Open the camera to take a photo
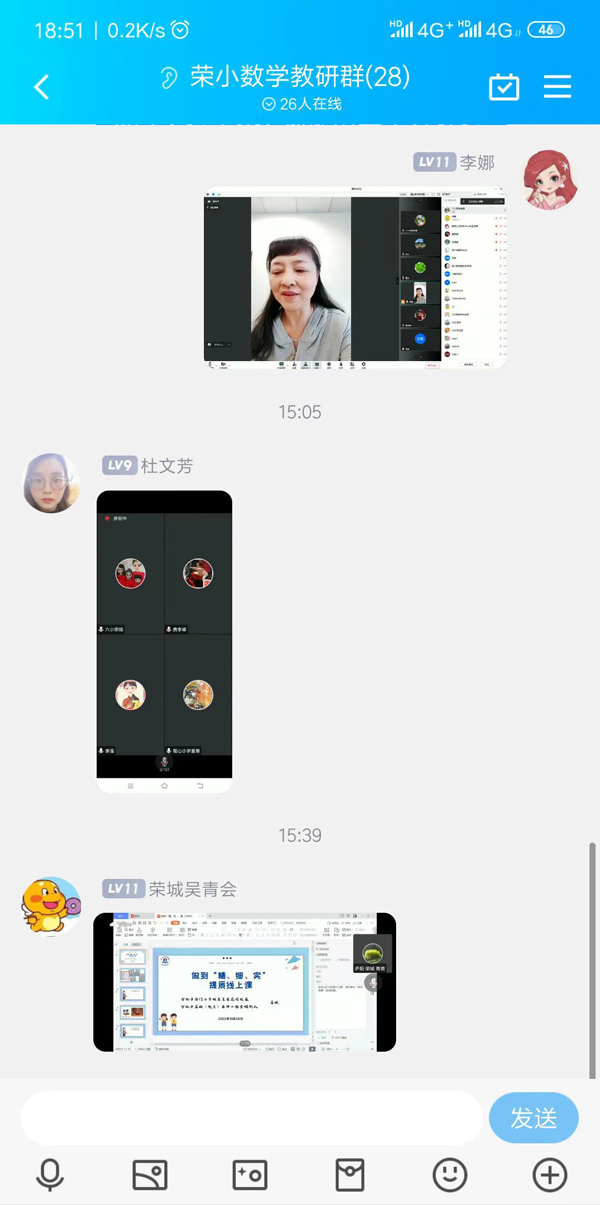 pyautogui.click(x=250, y=1175)
